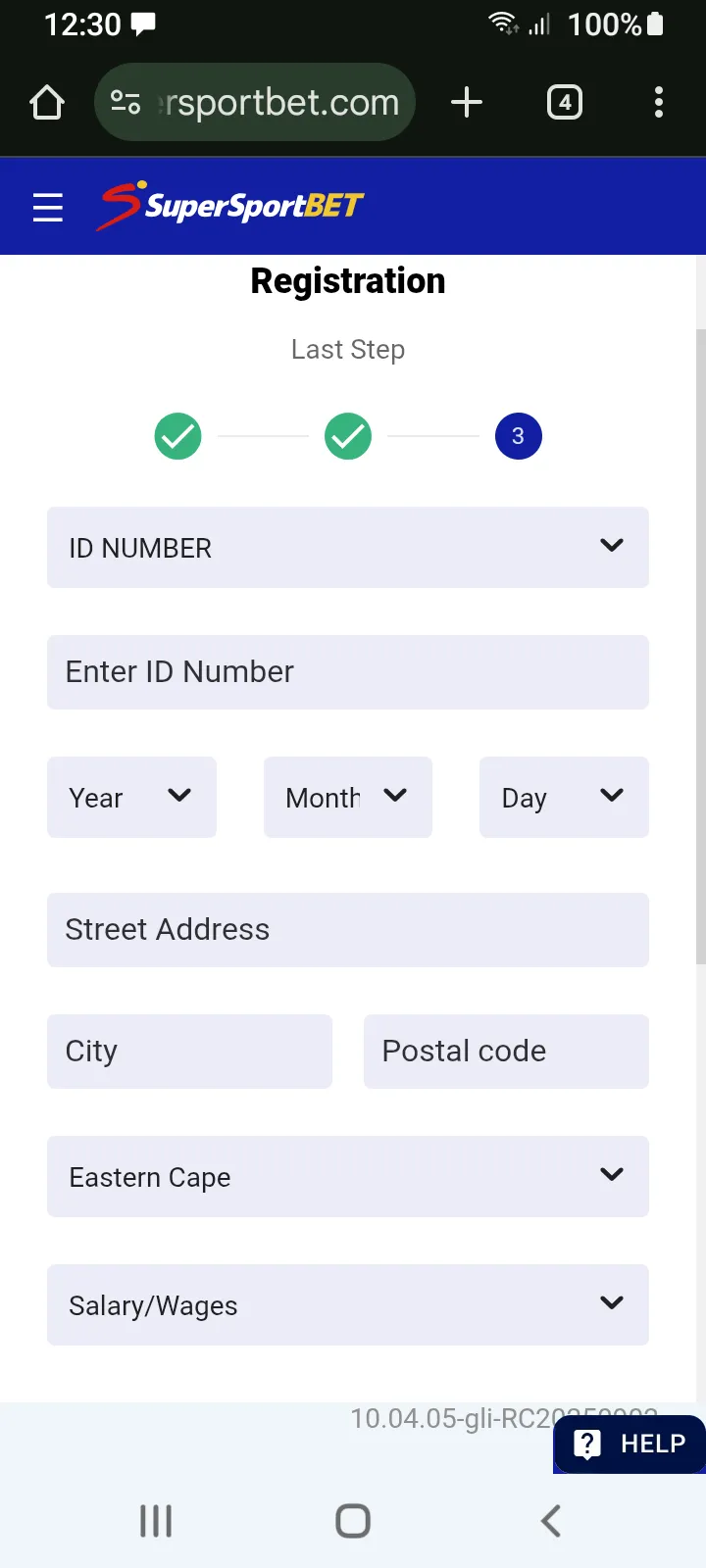Select the active step 3 indicator

(518, 435)
